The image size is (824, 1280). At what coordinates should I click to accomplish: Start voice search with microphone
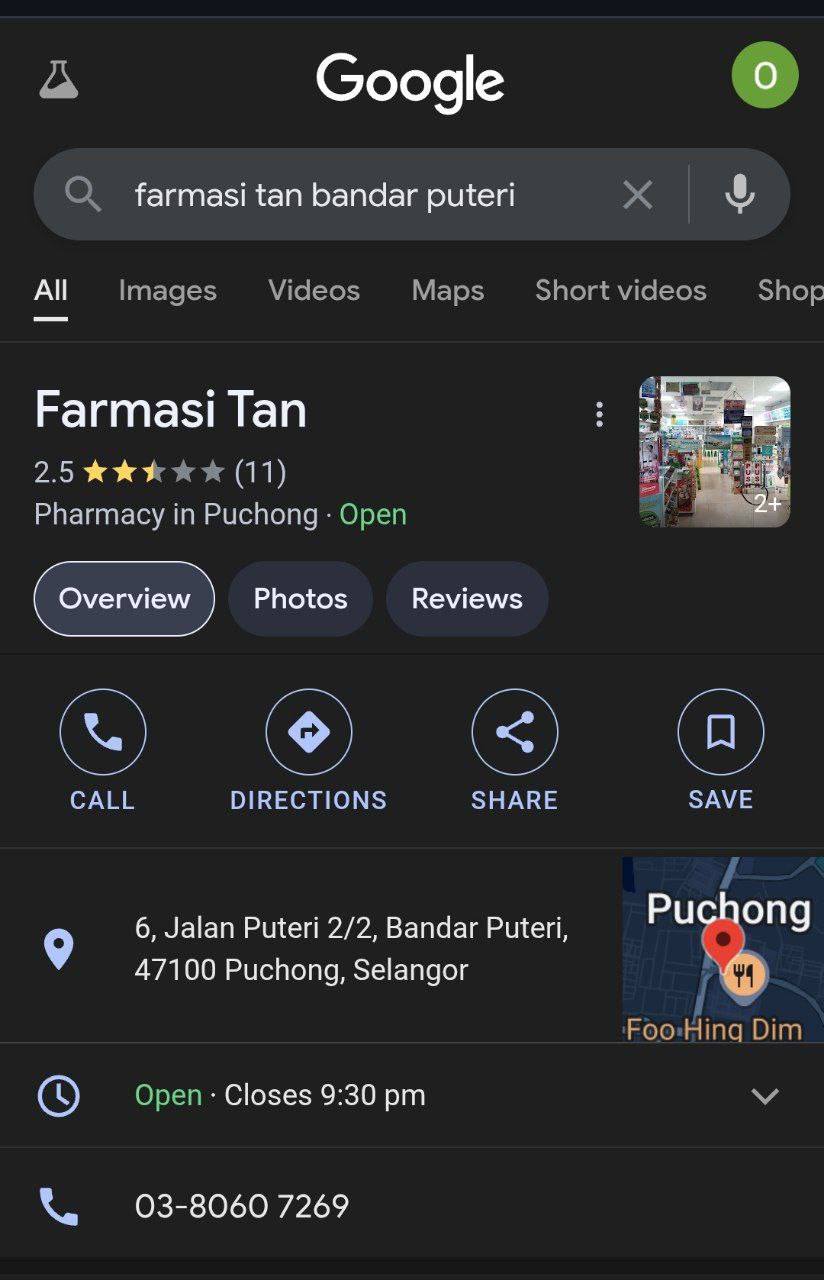coord(740,195)
